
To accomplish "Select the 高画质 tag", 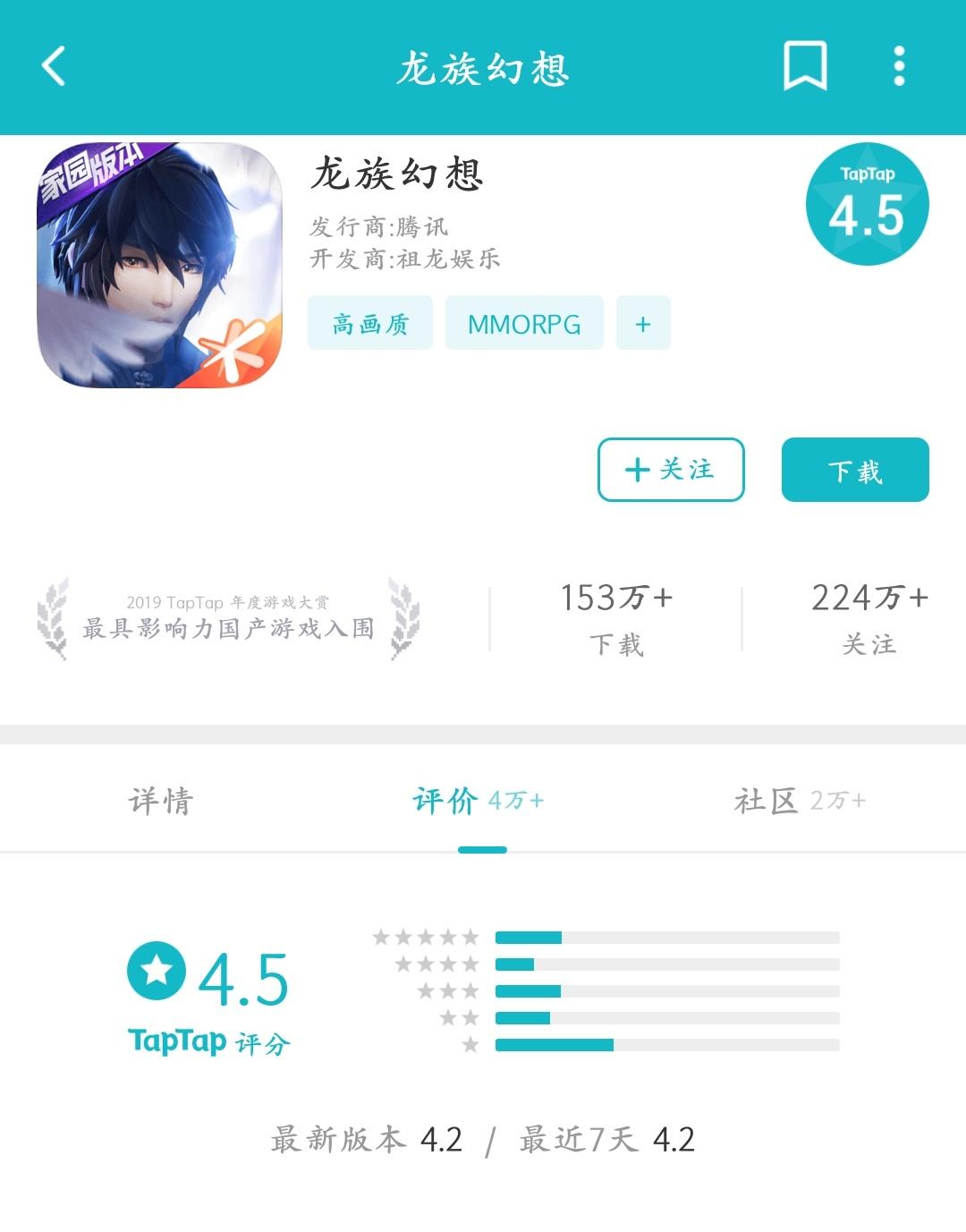I will (x=369, y=322).
